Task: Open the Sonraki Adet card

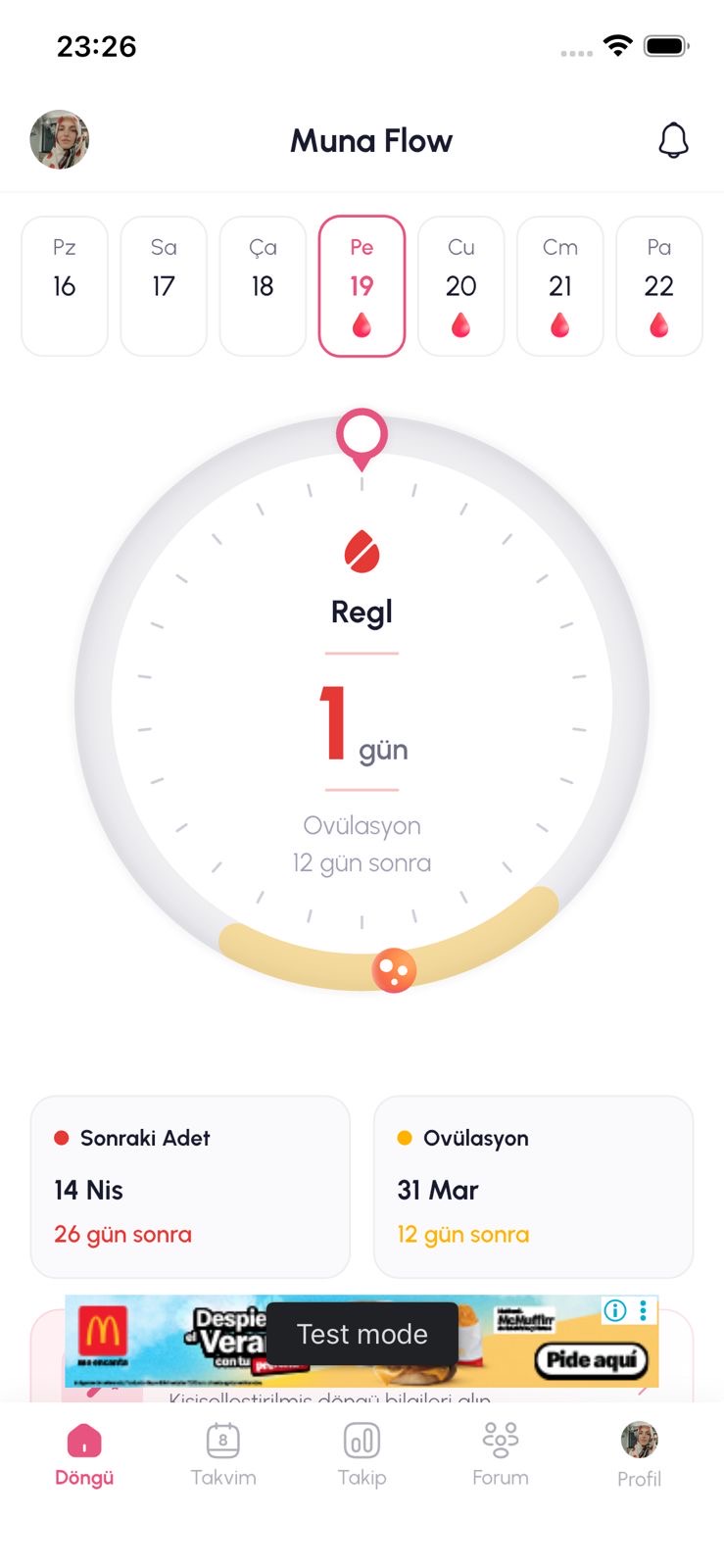Action: coord(190,1186)
